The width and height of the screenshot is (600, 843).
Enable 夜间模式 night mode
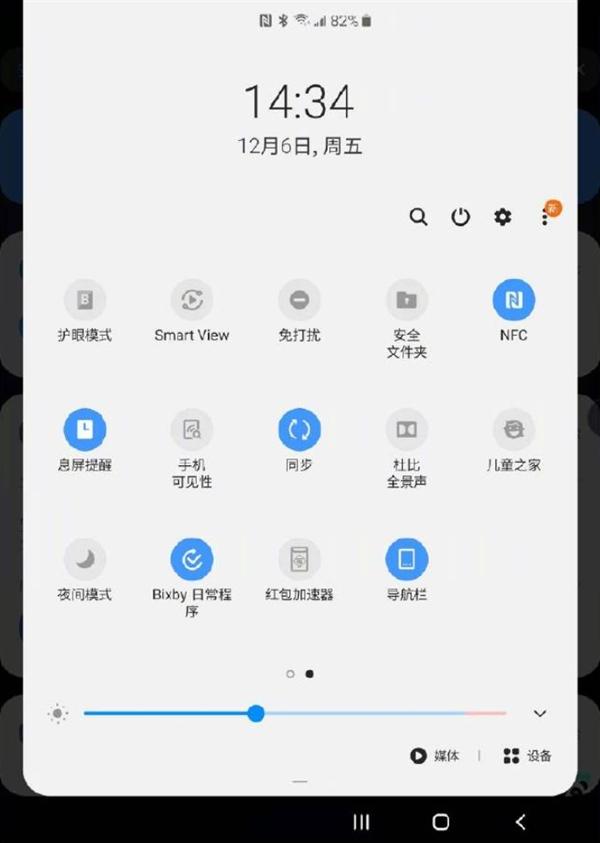tap(85, 559)
